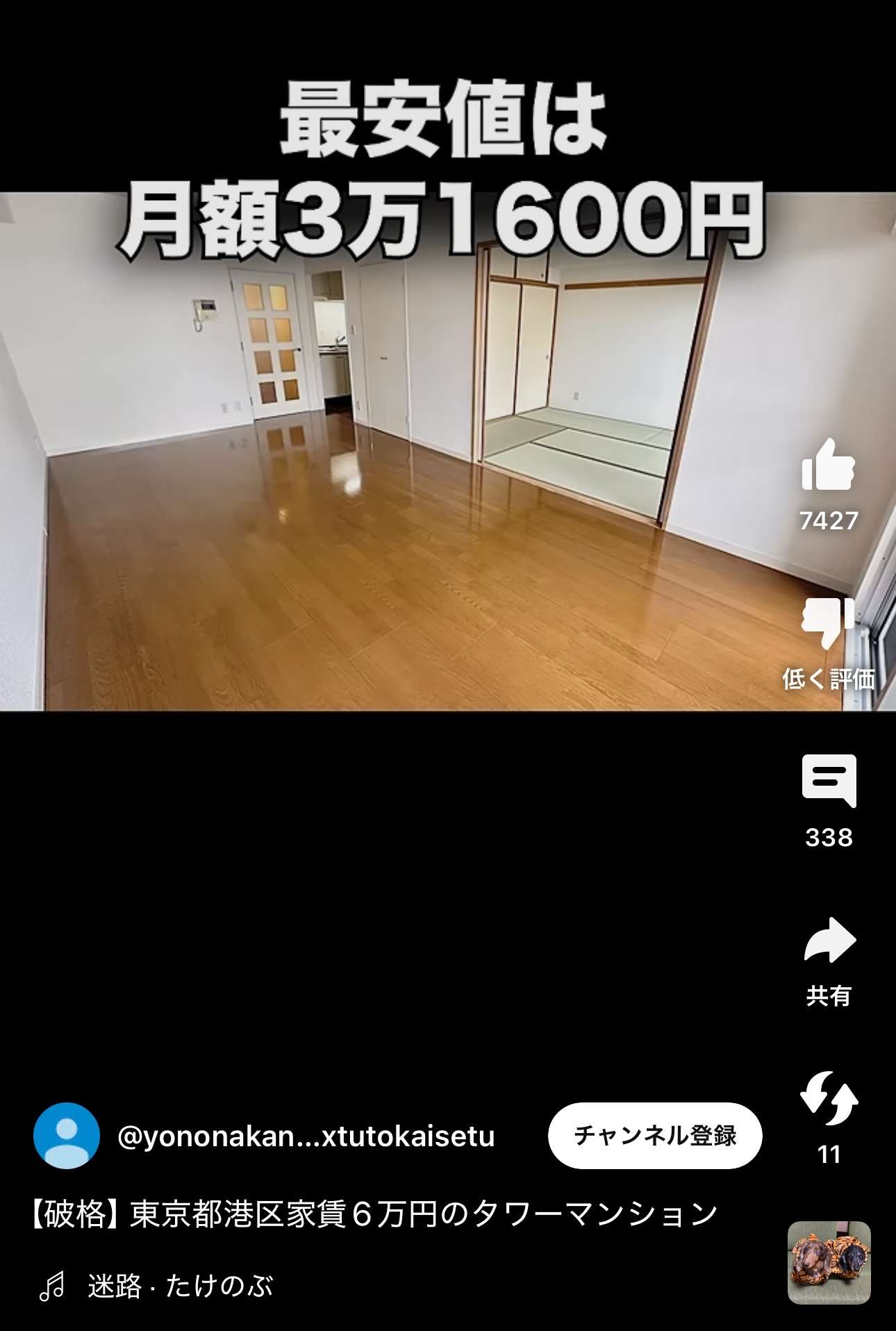Open the audio thumbnail with toy dogs
The width and height of the screenshot is (896, 1331).
tap(829, 1262)
